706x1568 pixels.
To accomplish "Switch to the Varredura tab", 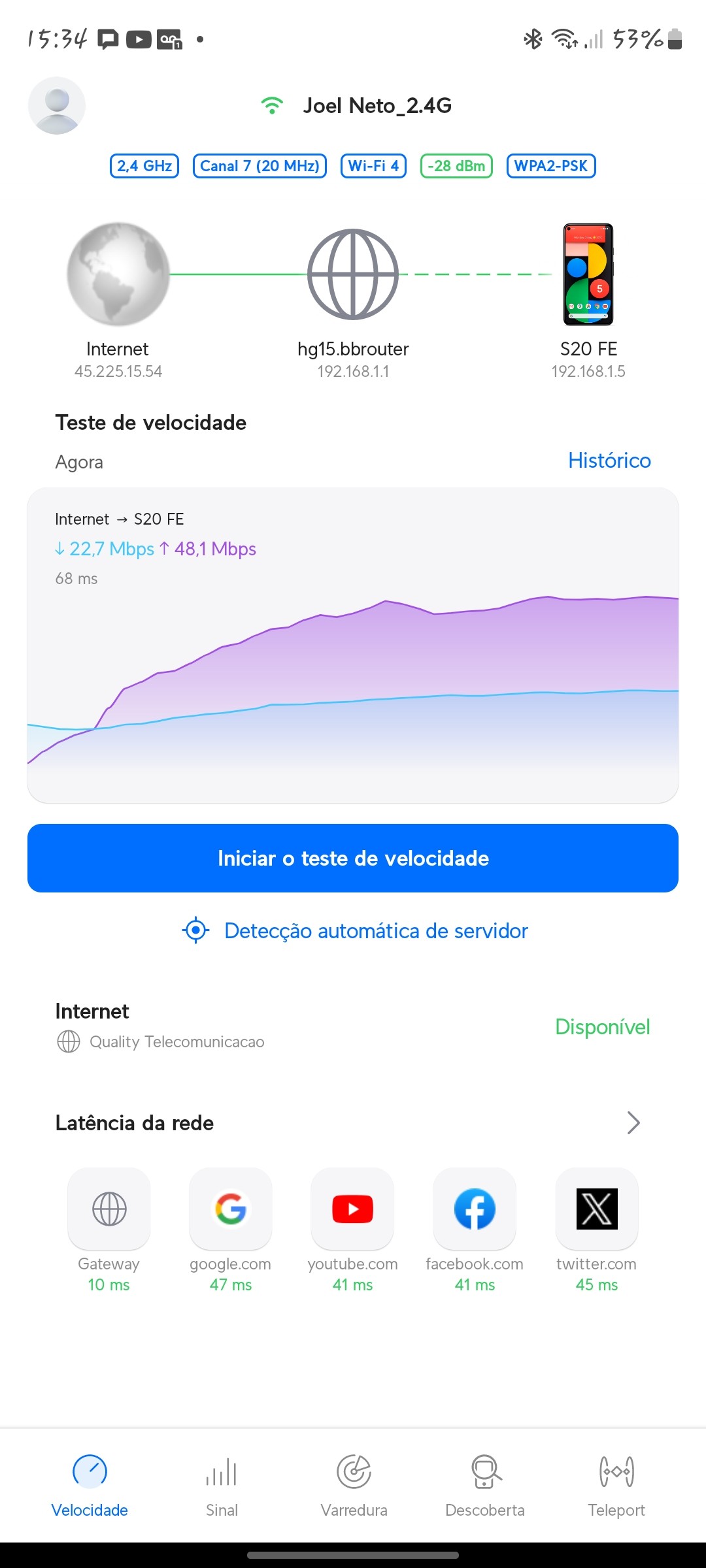I will click(354, 1484).
